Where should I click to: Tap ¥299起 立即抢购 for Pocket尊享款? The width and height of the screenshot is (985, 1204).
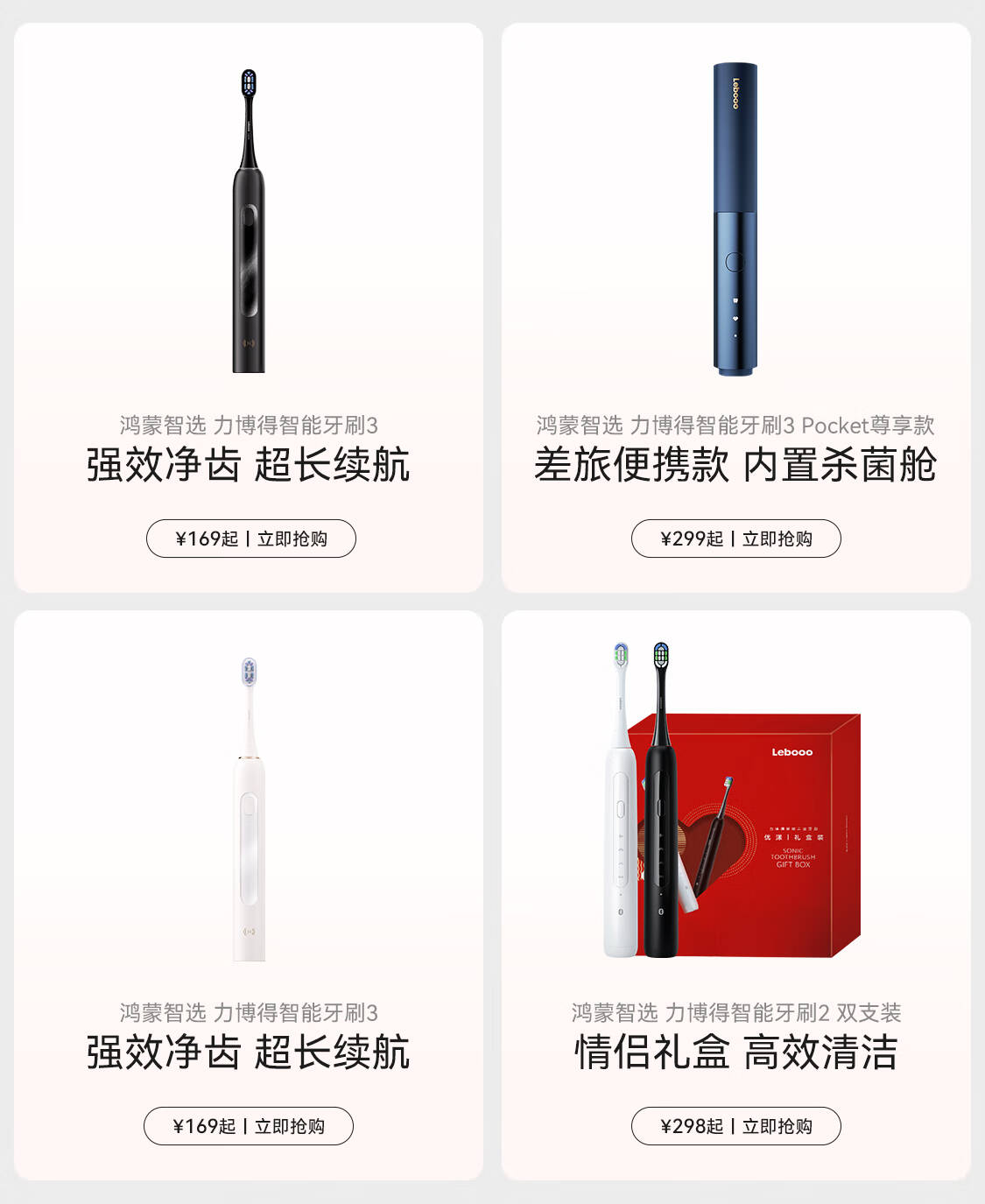(x=735, y=539)
